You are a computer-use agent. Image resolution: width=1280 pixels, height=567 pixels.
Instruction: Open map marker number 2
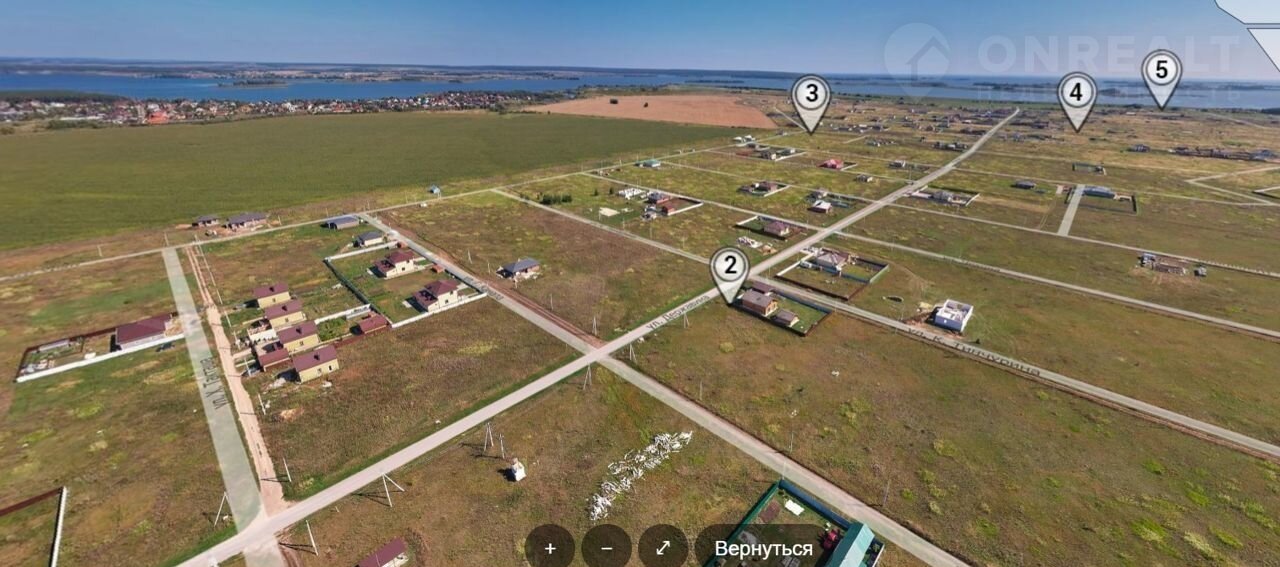coord(730,268)
